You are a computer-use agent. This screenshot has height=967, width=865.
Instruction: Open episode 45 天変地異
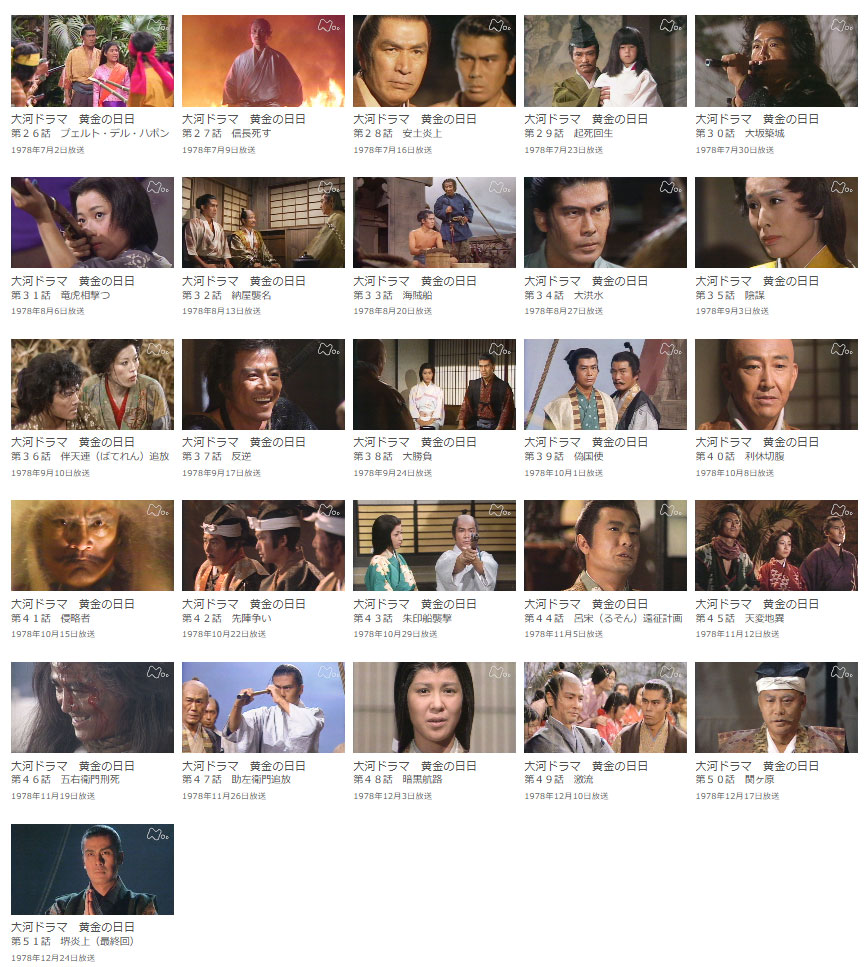[x=776, y=546]
